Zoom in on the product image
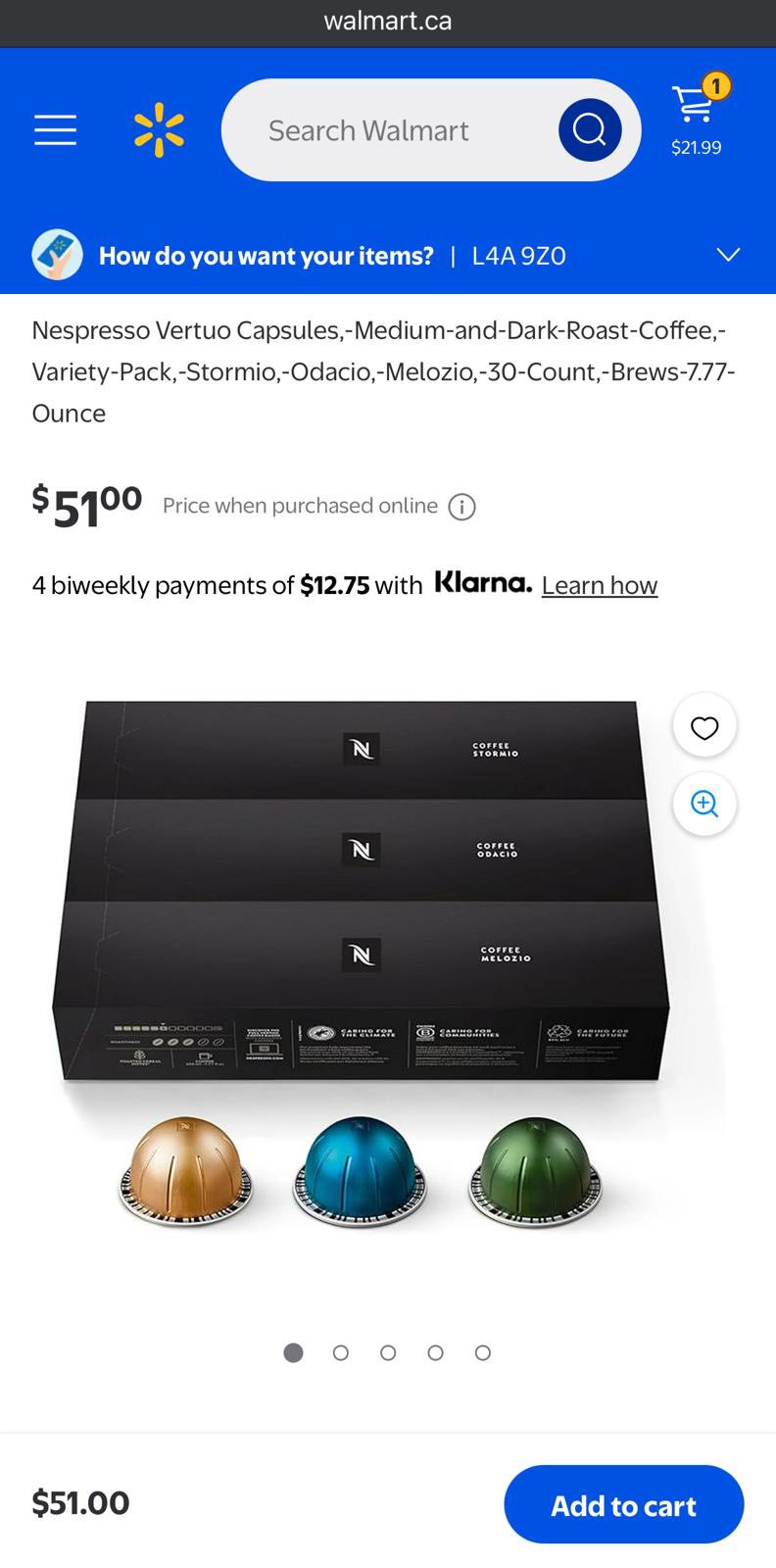Viewport: 776px width, 1568px height. point(704,805)
